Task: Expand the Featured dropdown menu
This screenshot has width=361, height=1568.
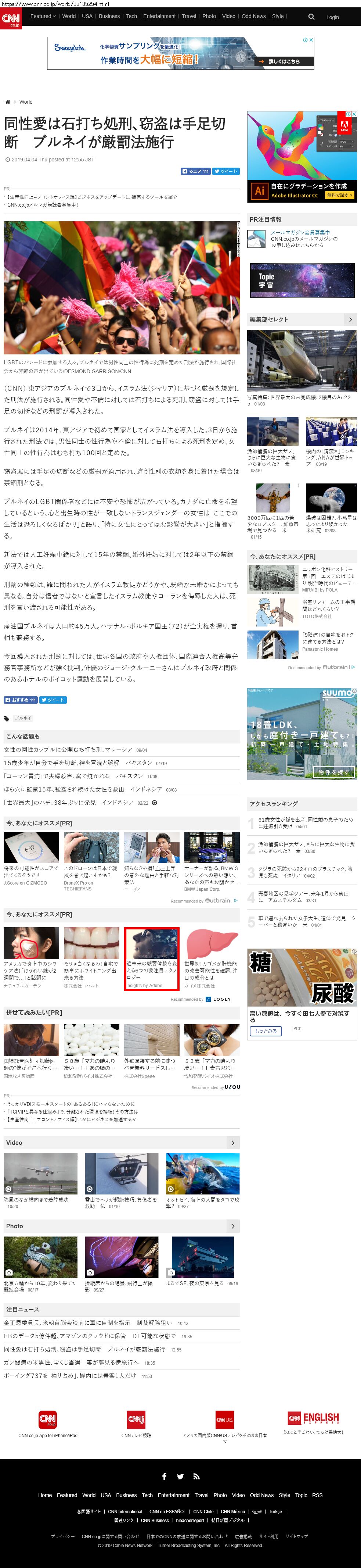Action: [43, 17]
